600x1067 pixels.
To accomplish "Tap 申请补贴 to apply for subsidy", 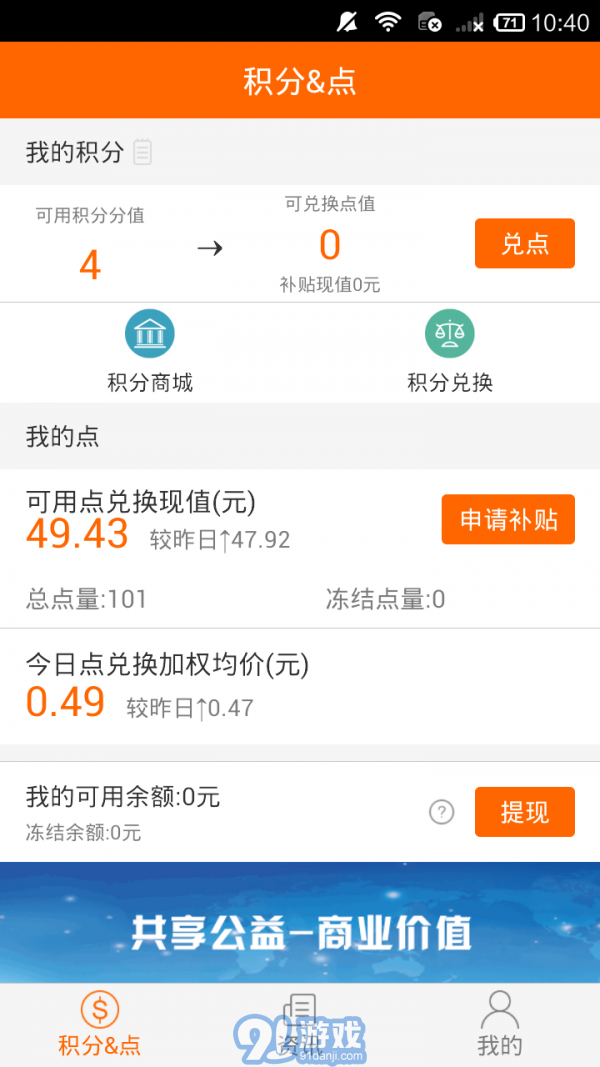I will [508, 519].
